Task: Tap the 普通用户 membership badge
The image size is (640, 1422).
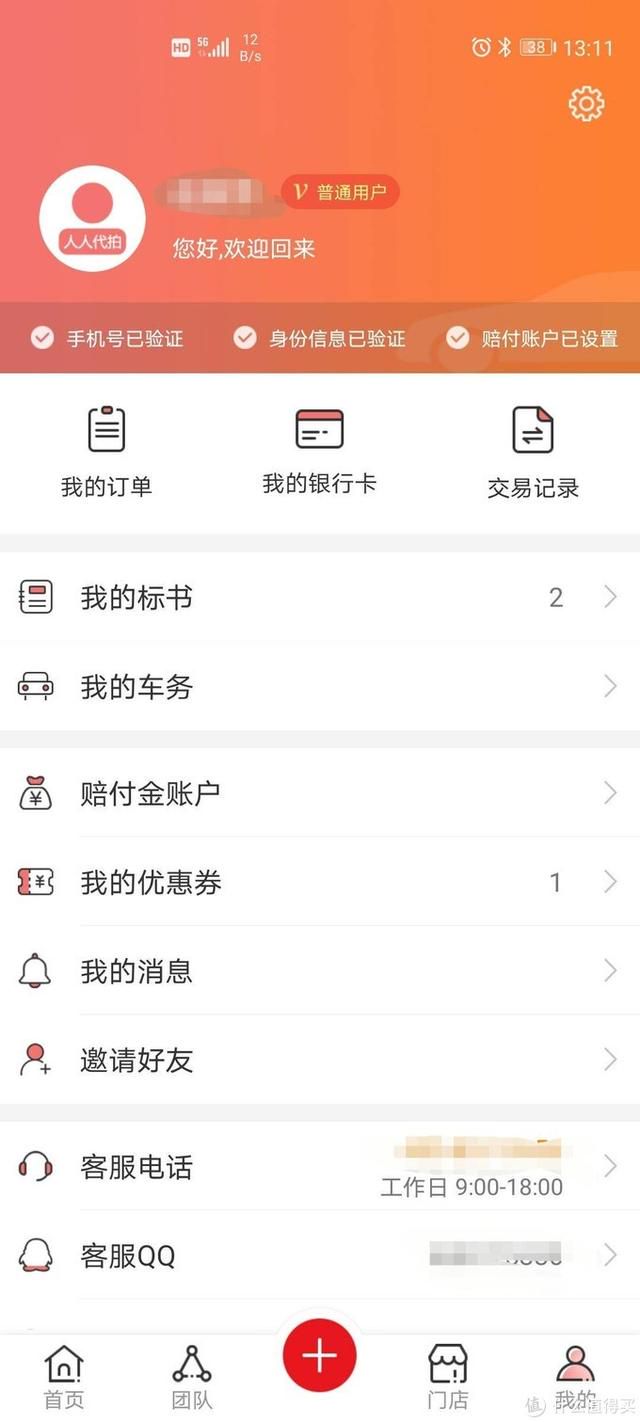Action: pos(340,192)
